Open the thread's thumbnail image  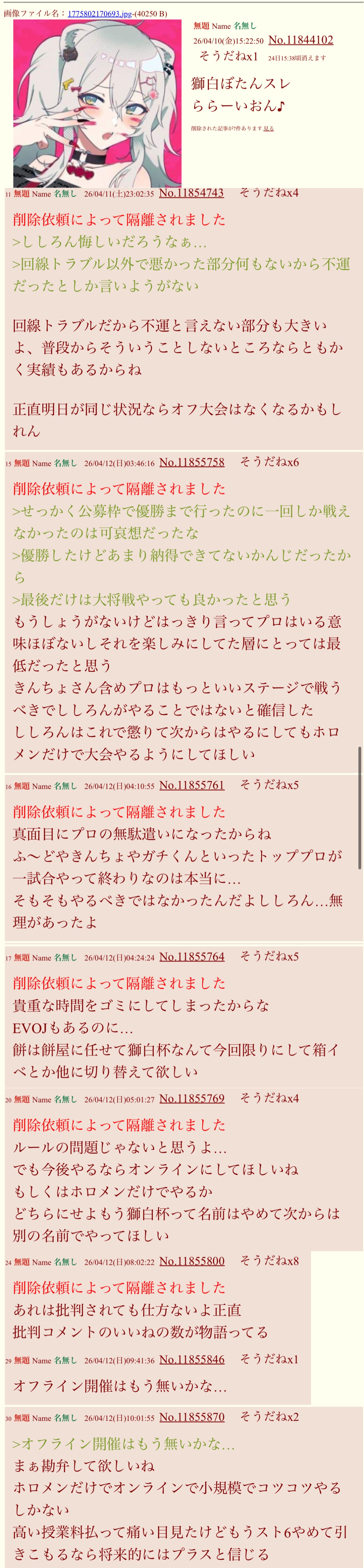[97, 103]
